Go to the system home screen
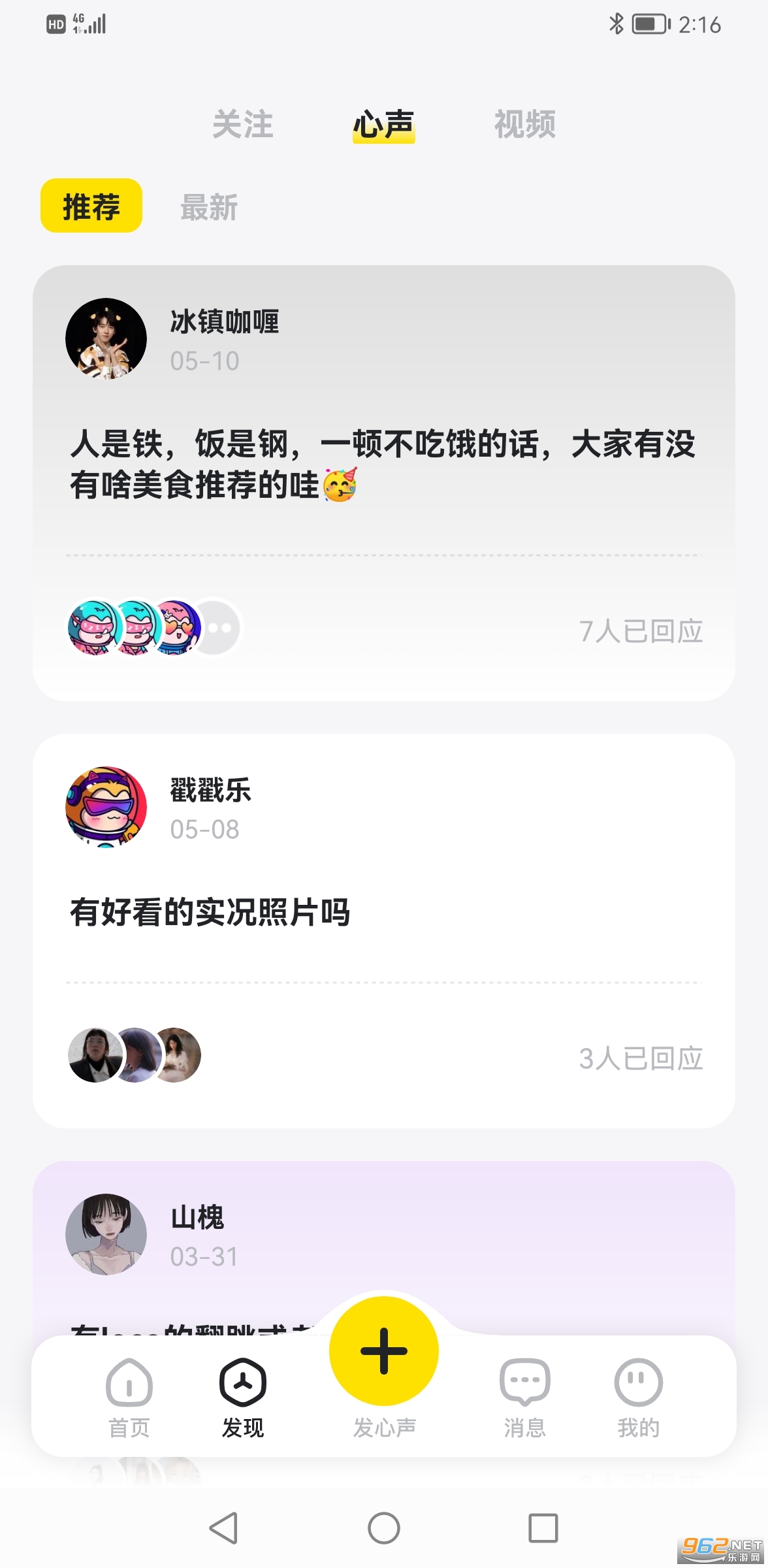This screenshot has width=768, height=1568. [384, 1527]
